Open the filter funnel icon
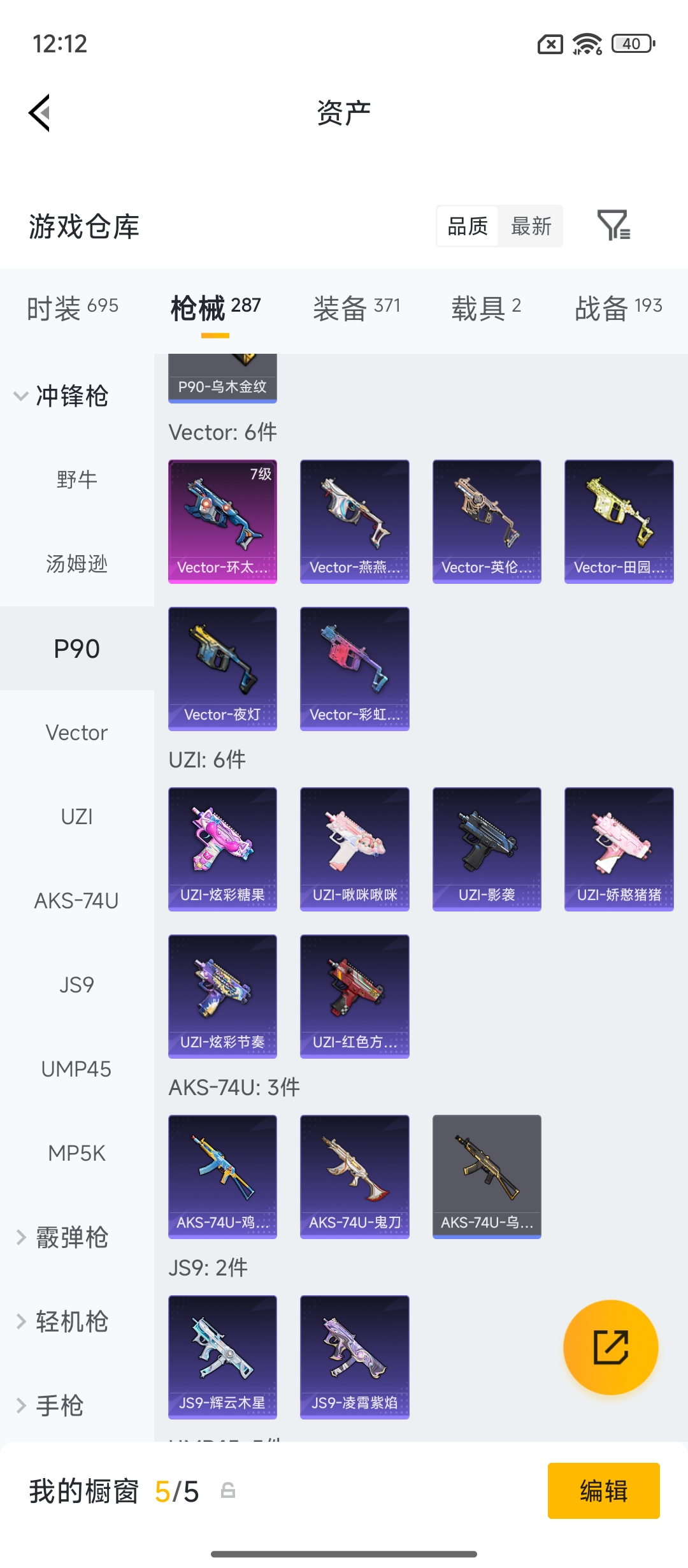This screenshot has width=688, height=1568. 613,226
